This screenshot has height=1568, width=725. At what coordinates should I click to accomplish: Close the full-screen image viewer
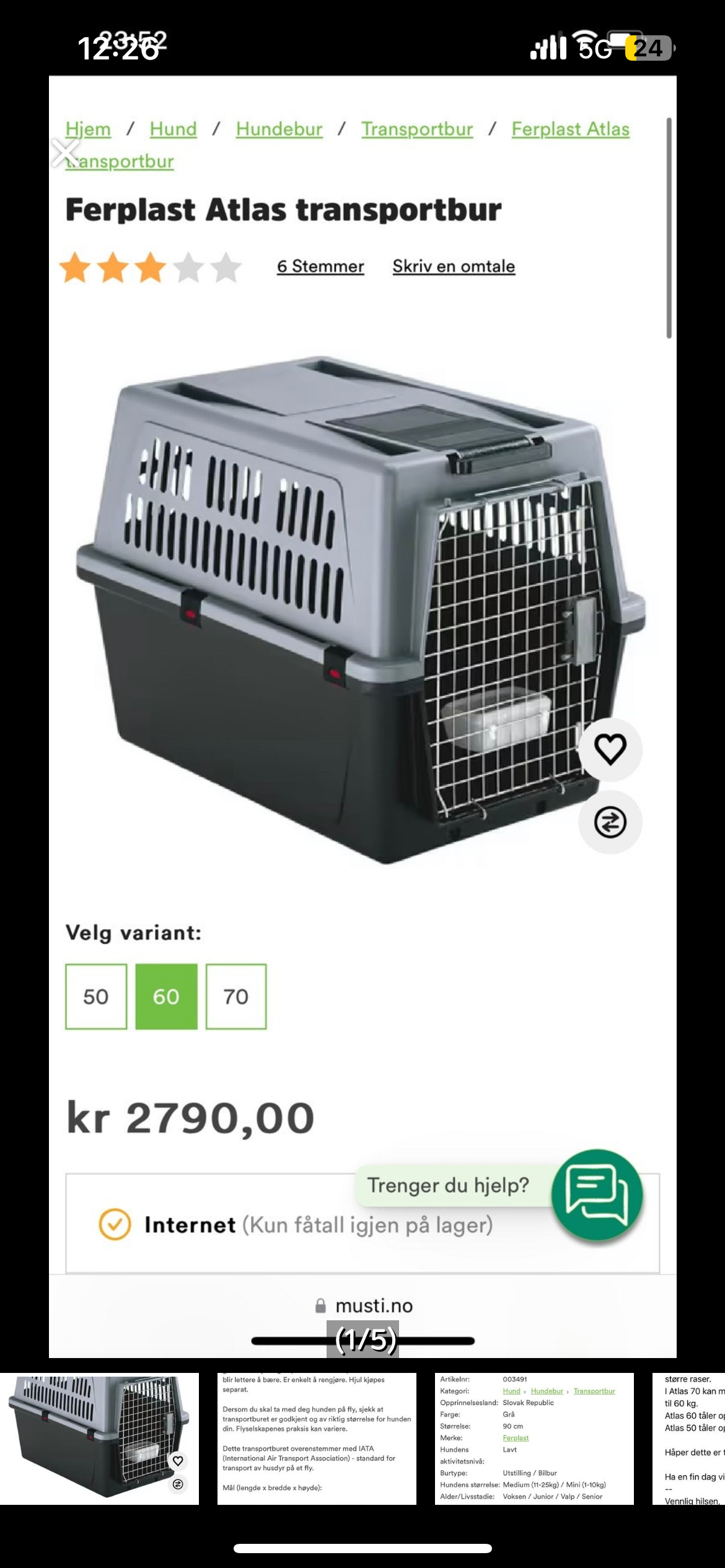pos(65,152)
